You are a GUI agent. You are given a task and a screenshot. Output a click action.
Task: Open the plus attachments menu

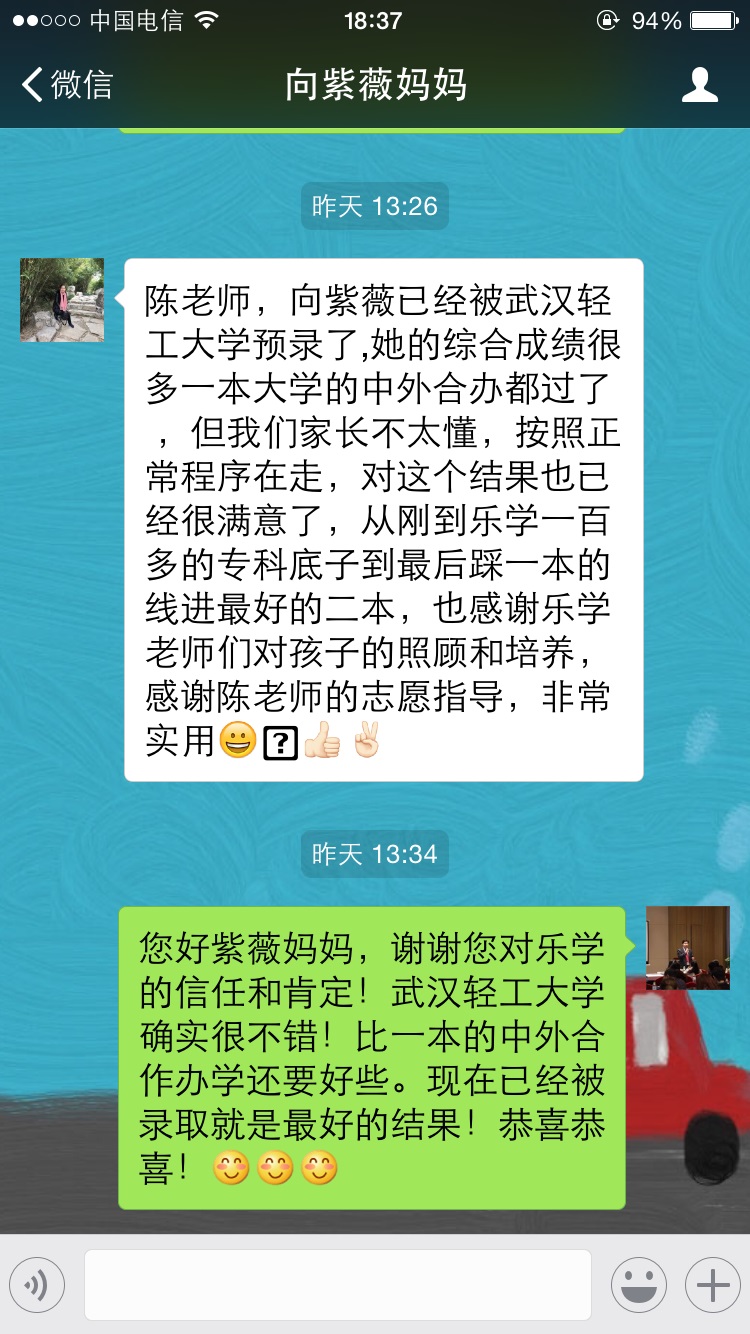(712, 1285)
